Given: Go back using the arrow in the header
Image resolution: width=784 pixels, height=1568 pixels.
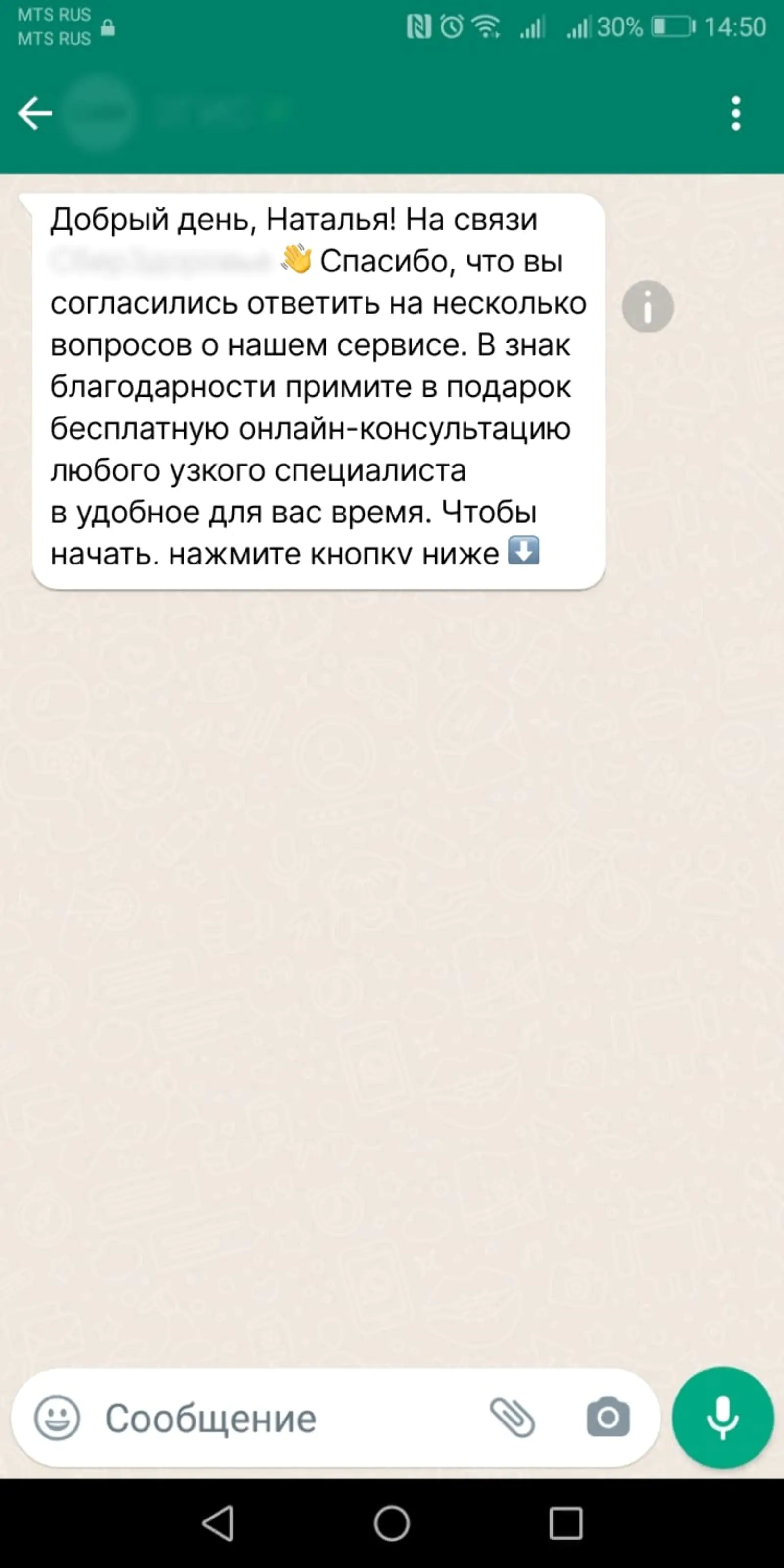Looking at the screenshot, I should [x=35, y=113].
